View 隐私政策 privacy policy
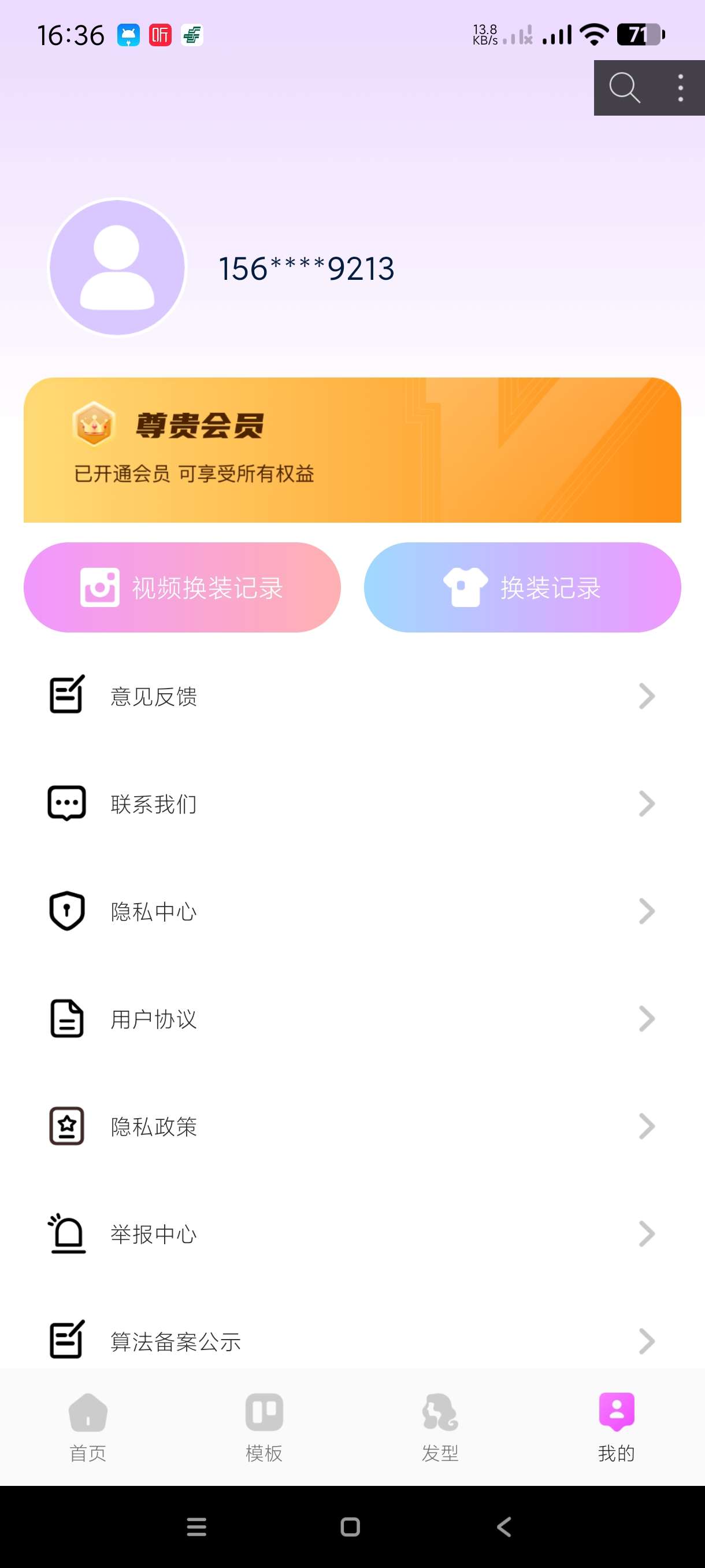 pos(352,1127)
